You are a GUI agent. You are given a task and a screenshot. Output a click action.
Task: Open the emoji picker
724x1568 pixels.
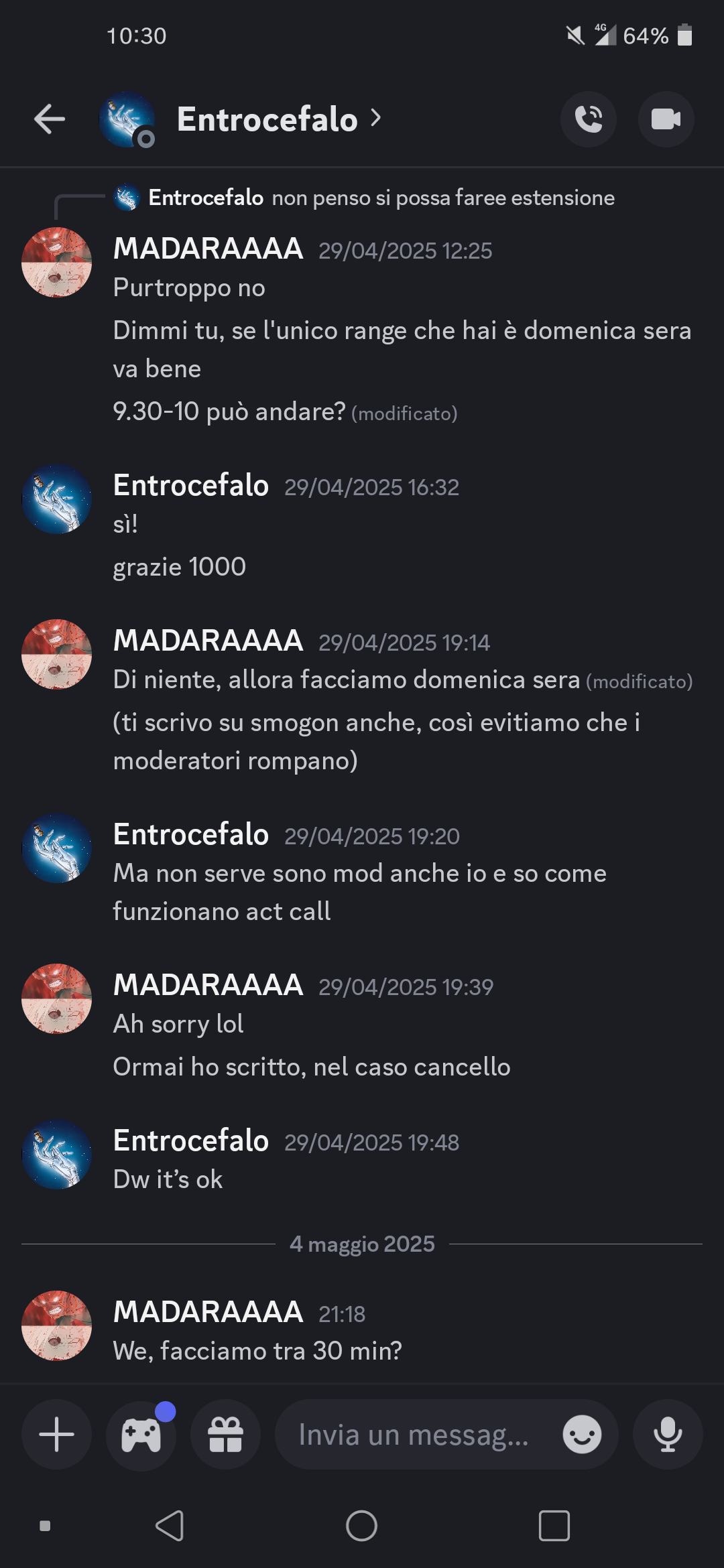pos(582,1435)
